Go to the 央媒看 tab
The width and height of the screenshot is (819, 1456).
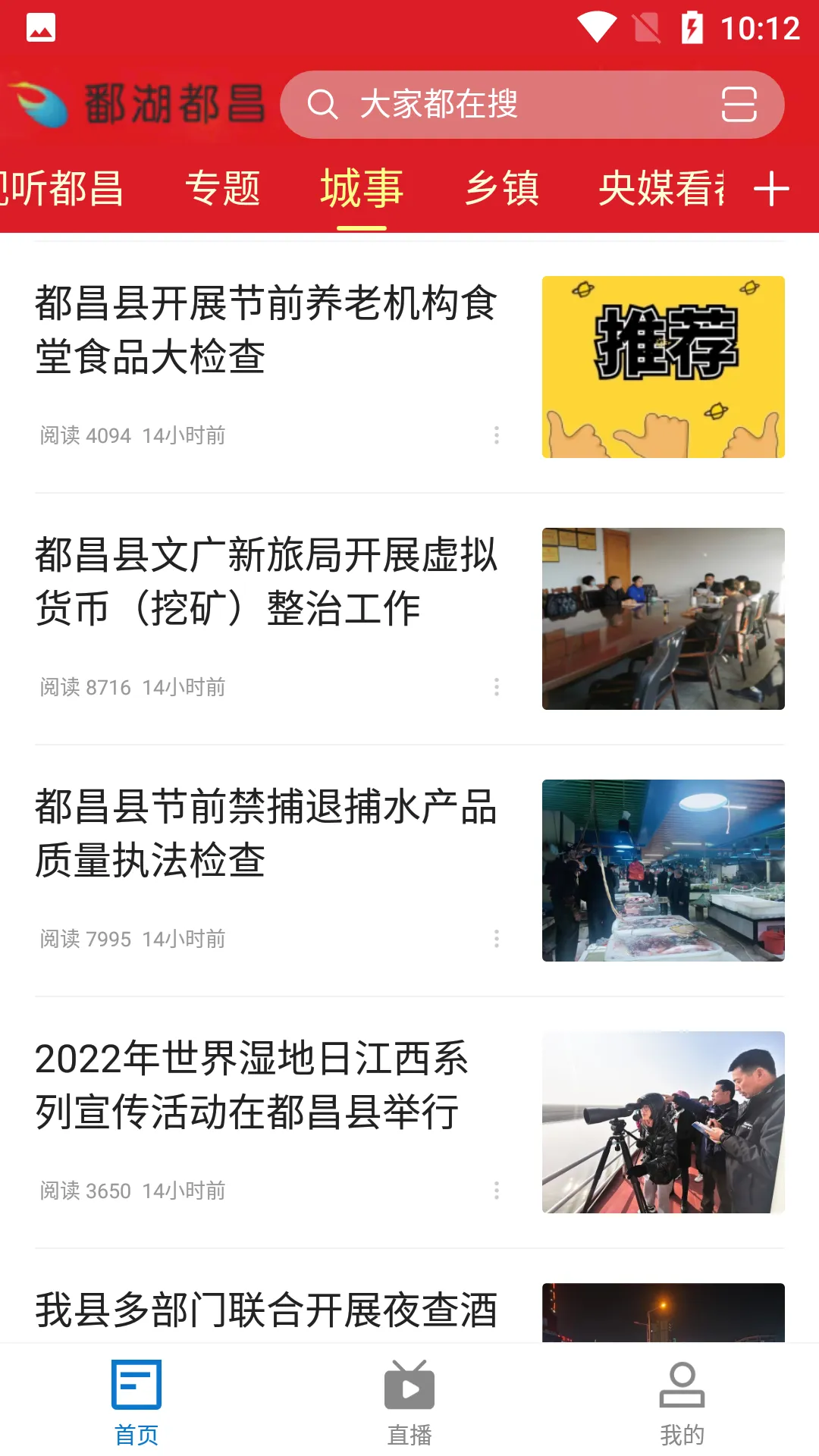click(661, 188)
